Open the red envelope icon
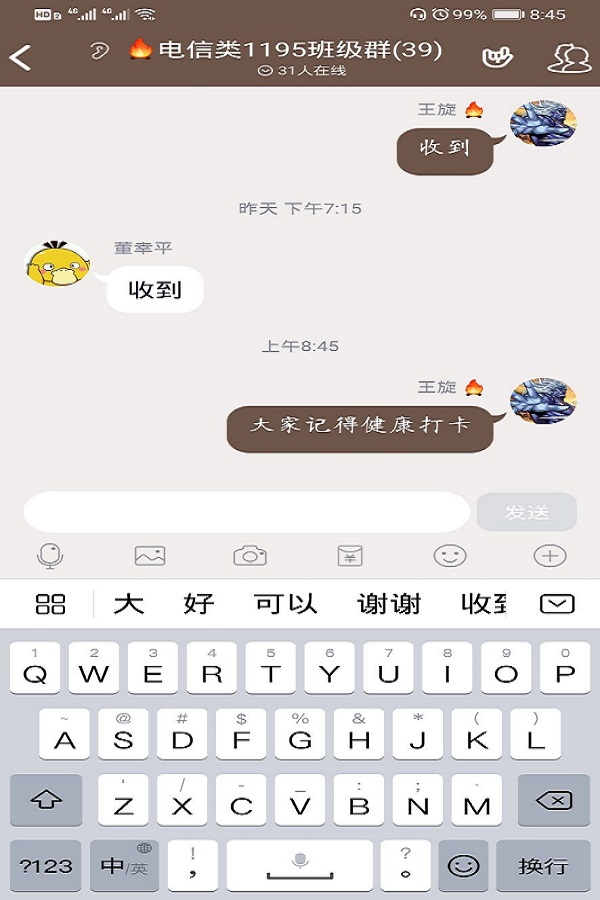Screen dimensions: 600x900 tap(350, 556)
